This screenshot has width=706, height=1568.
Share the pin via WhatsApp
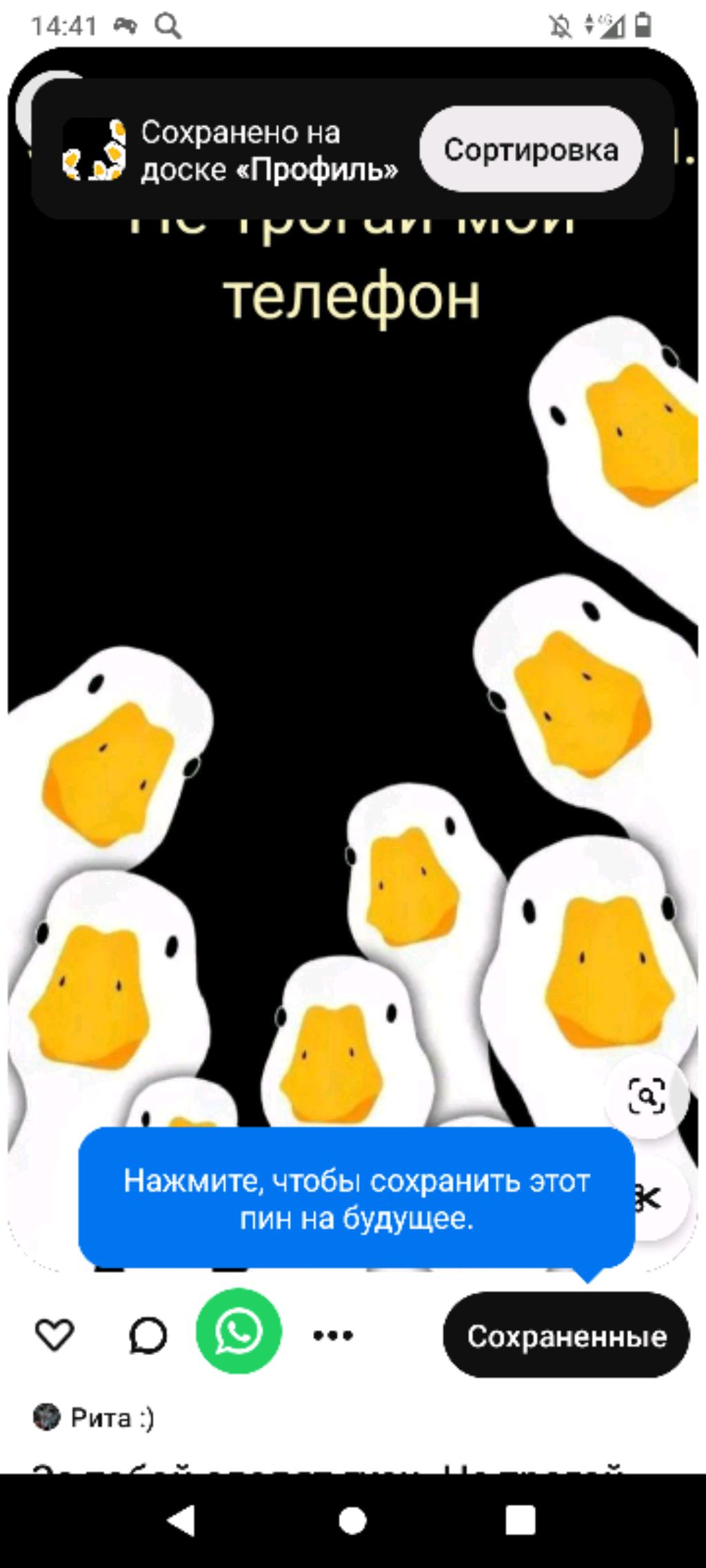point(239,1331)
